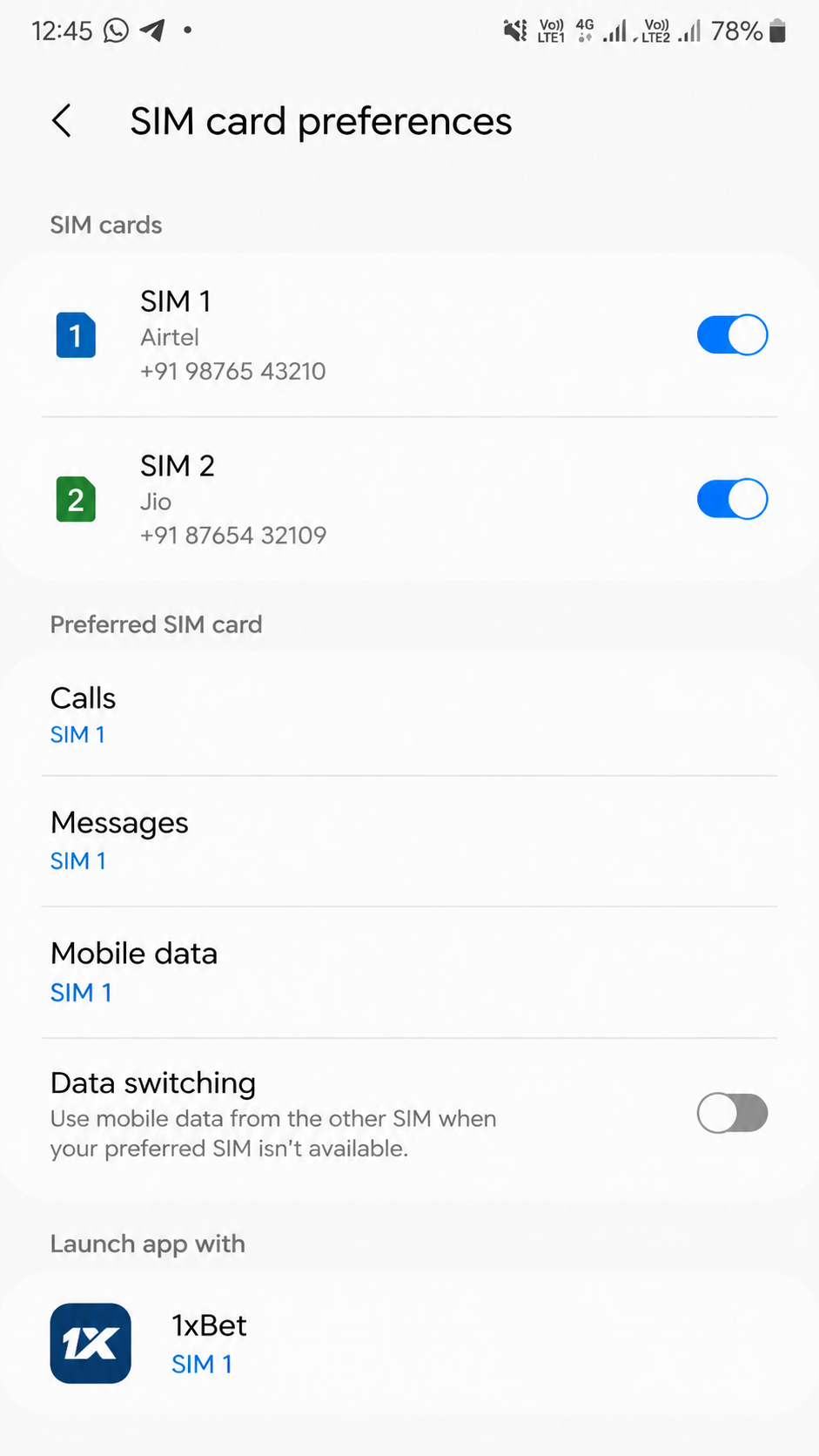Open SIM 1 Airtel details
Screen dimensions: 819x1456
pyautogui.click(x=348, y=335)
